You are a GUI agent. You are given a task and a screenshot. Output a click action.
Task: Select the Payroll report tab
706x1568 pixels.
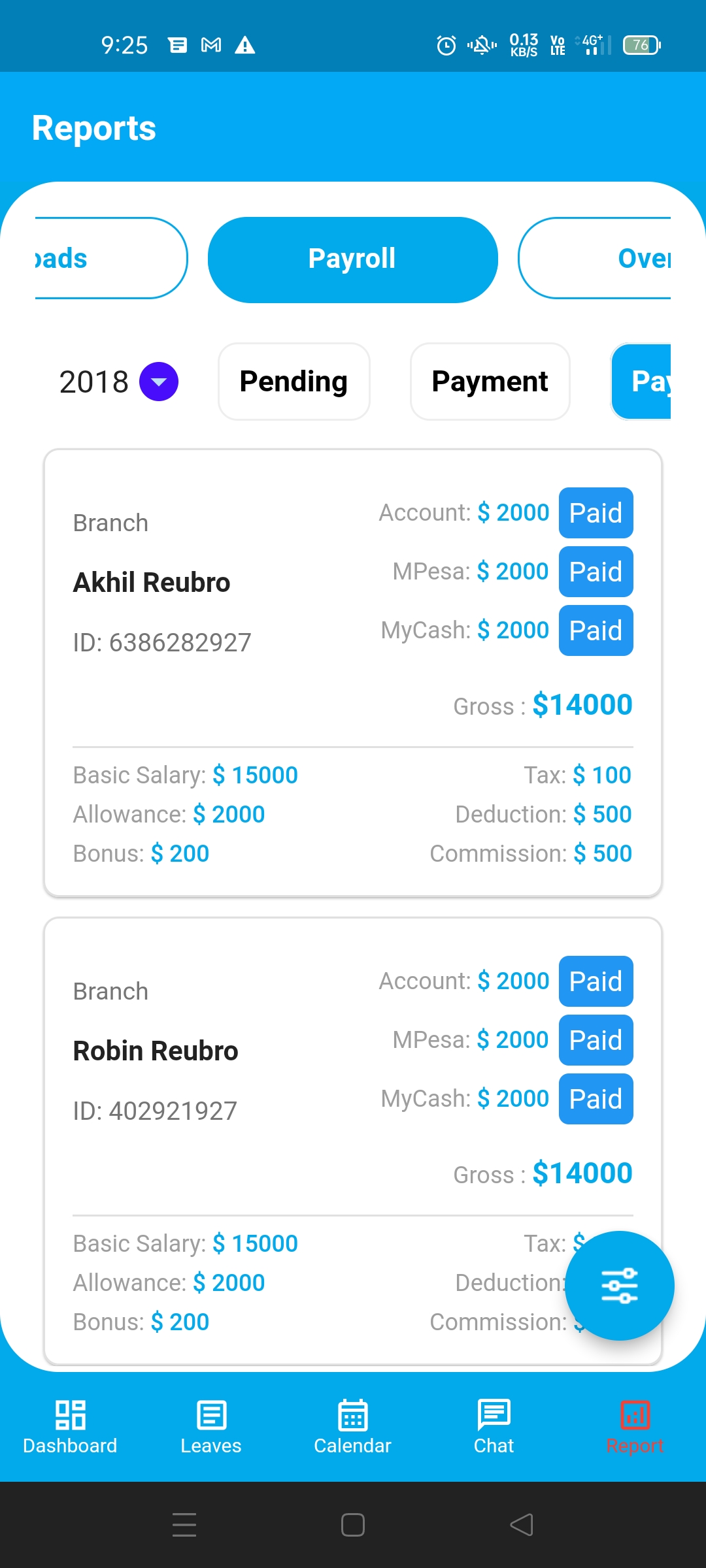coord(352,259)
